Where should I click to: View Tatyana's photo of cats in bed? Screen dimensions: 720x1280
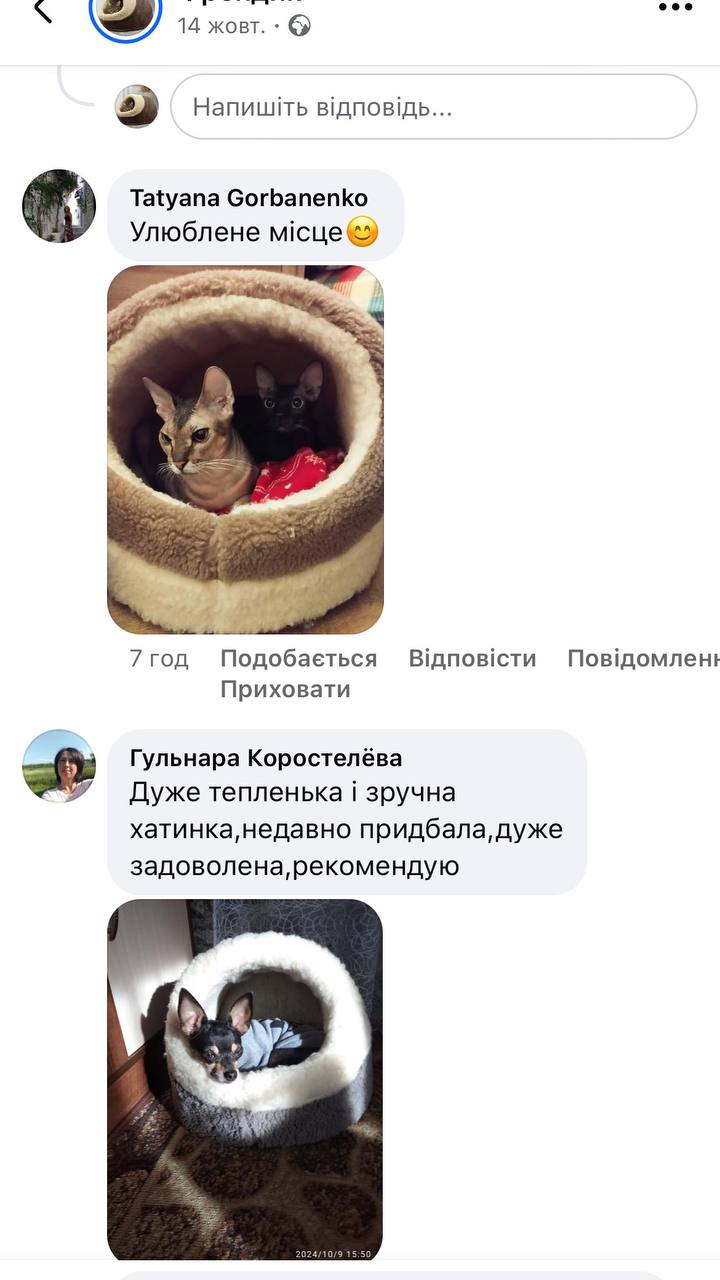click(245, 450)
